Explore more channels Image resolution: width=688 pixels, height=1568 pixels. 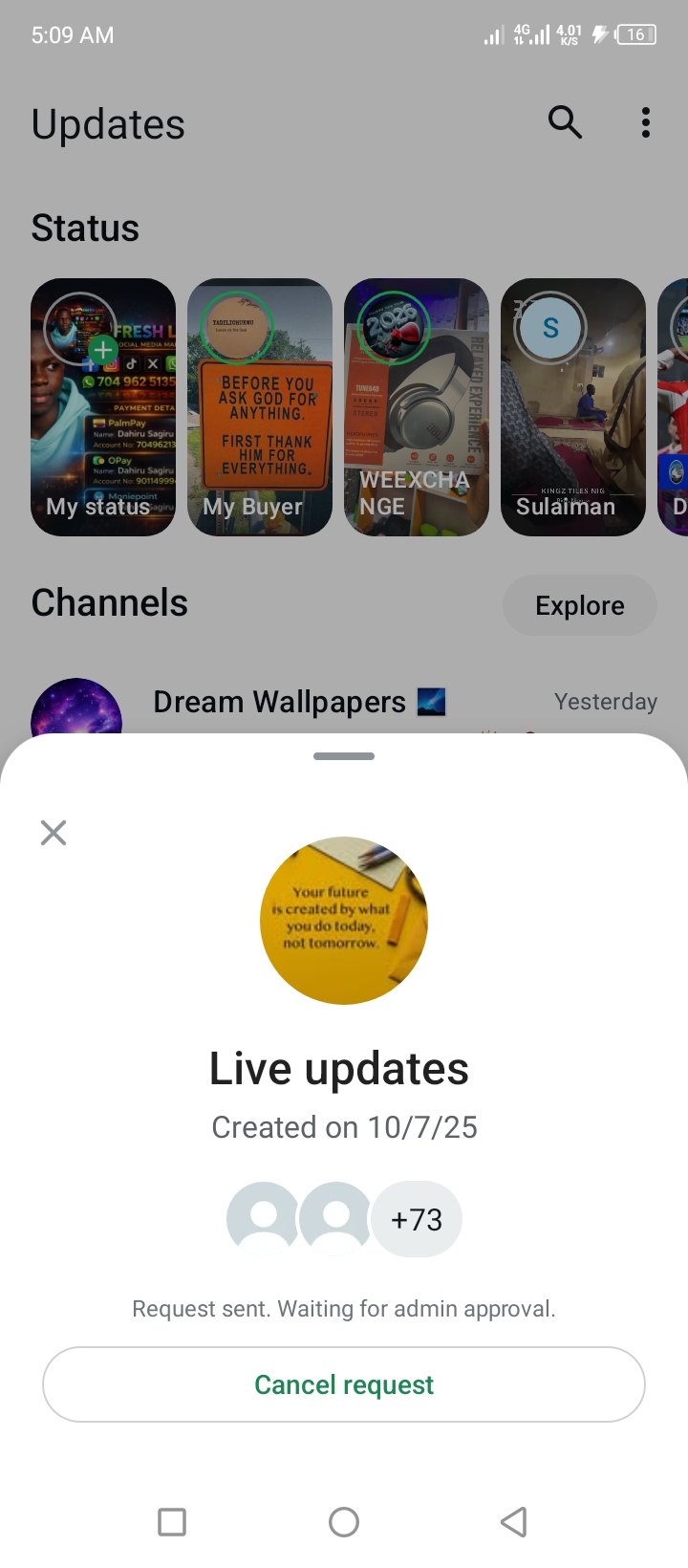tap(579, 605)
